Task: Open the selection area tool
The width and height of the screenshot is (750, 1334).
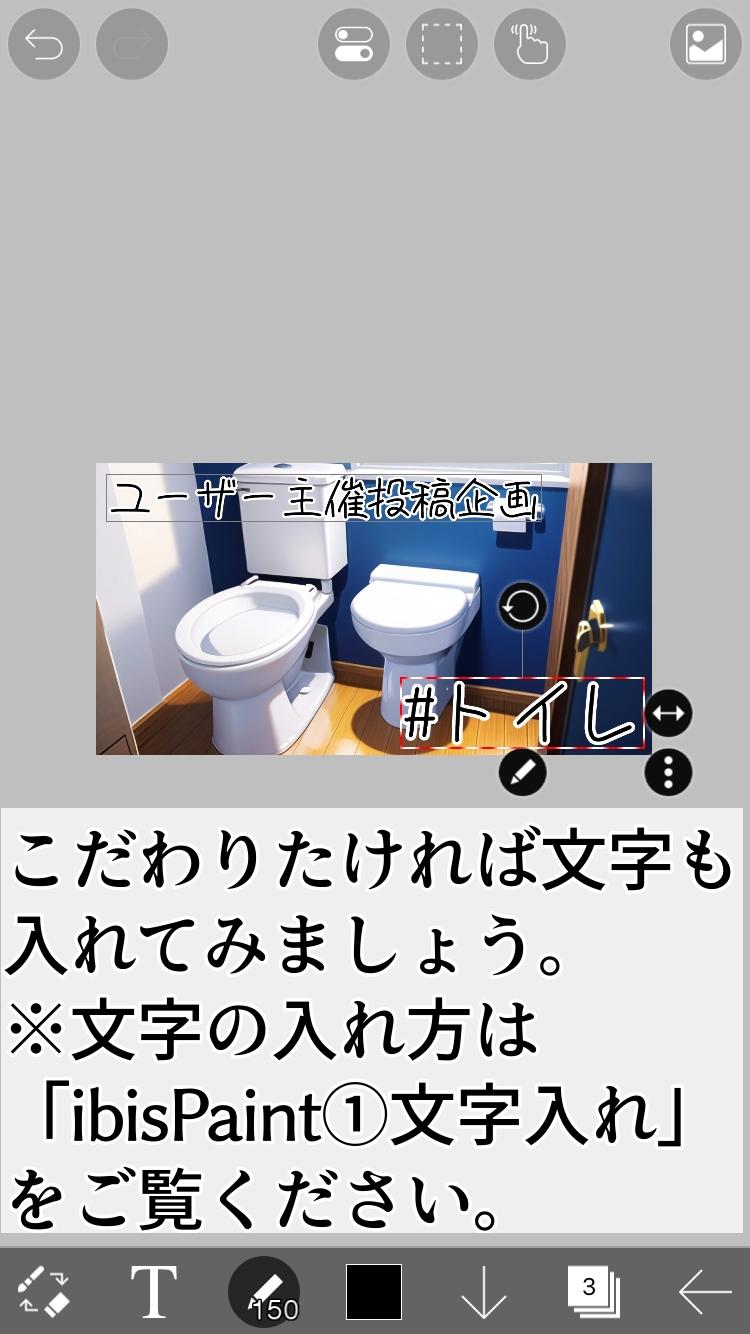Action: pyautogui.click(x=442, y=44)
